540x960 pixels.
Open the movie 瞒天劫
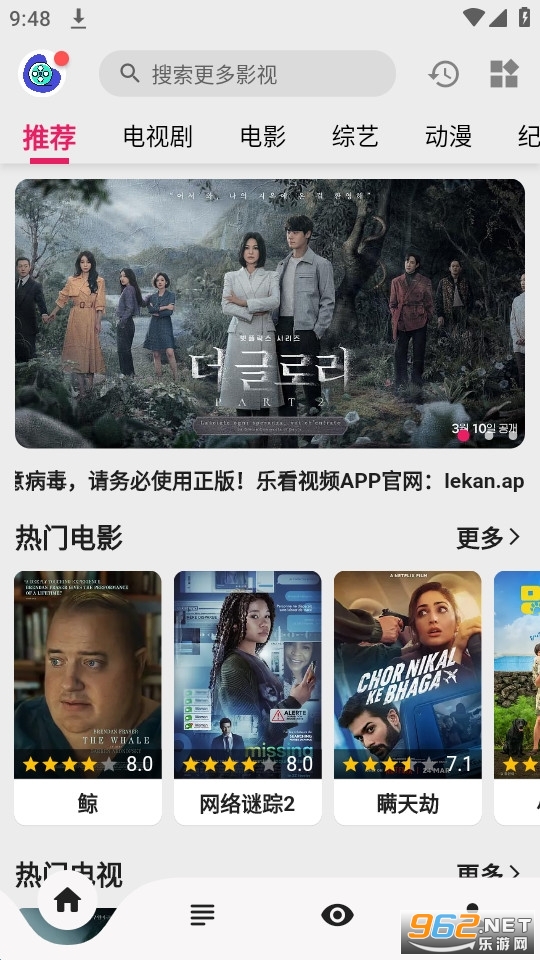407,698
